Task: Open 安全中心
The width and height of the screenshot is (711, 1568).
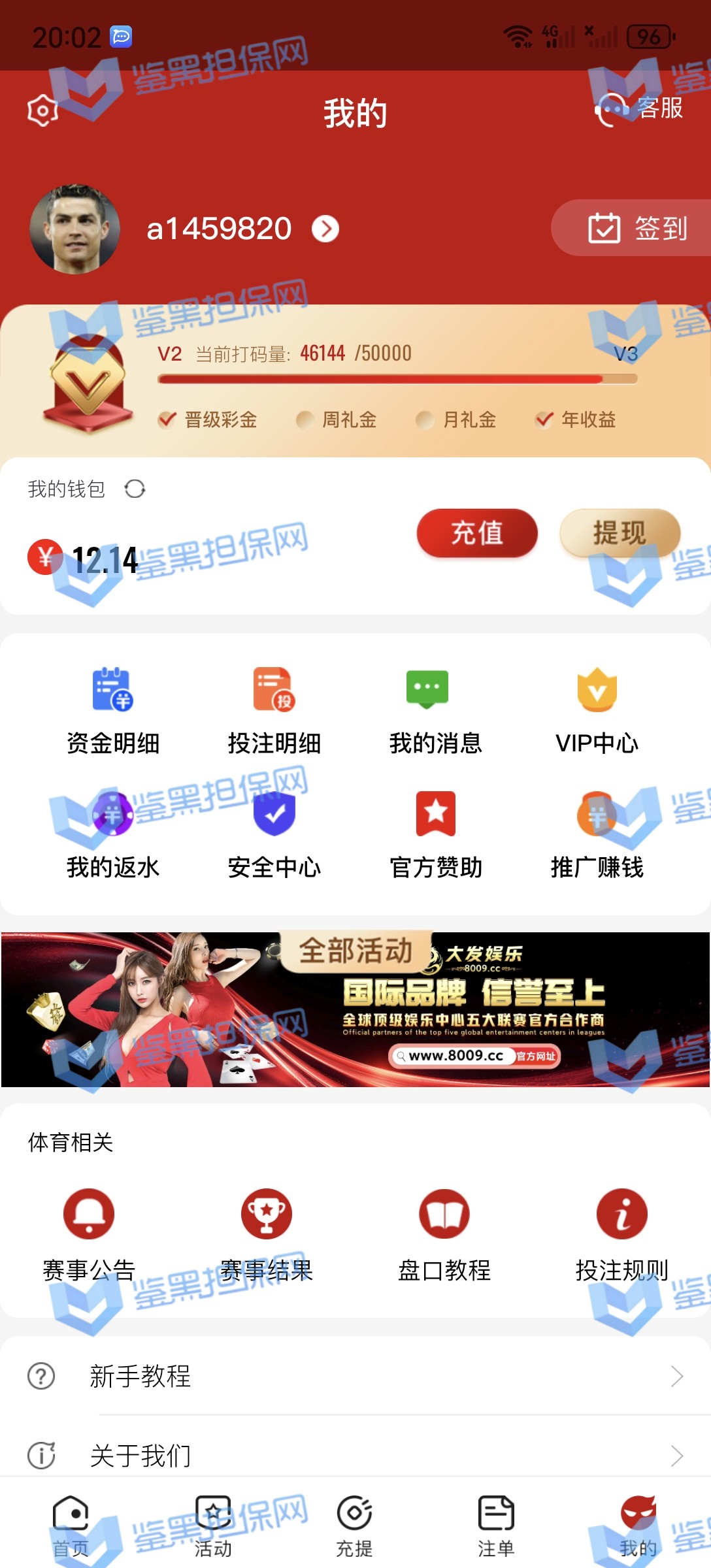Action: click(274, 834)
